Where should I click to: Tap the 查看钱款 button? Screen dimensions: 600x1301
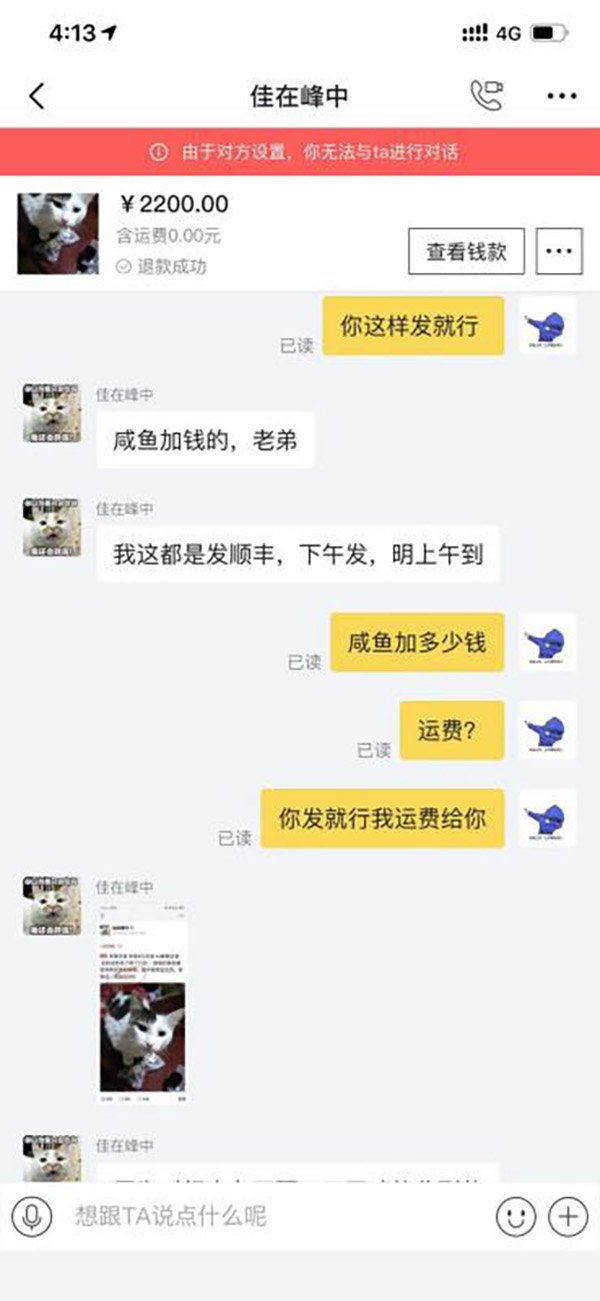coord(466,251)
